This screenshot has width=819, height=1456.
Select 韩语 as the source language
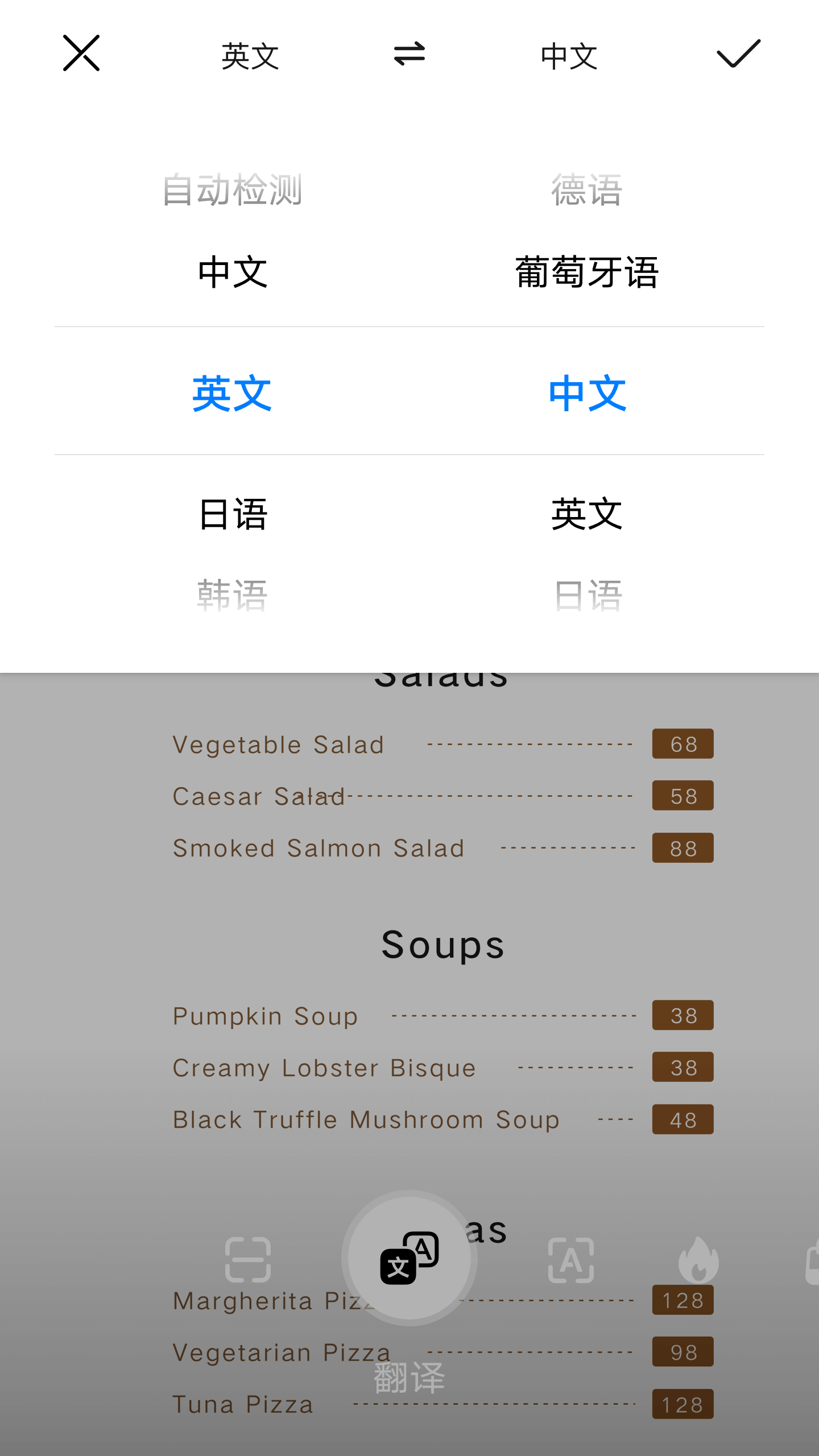click(x=232, y=595)
